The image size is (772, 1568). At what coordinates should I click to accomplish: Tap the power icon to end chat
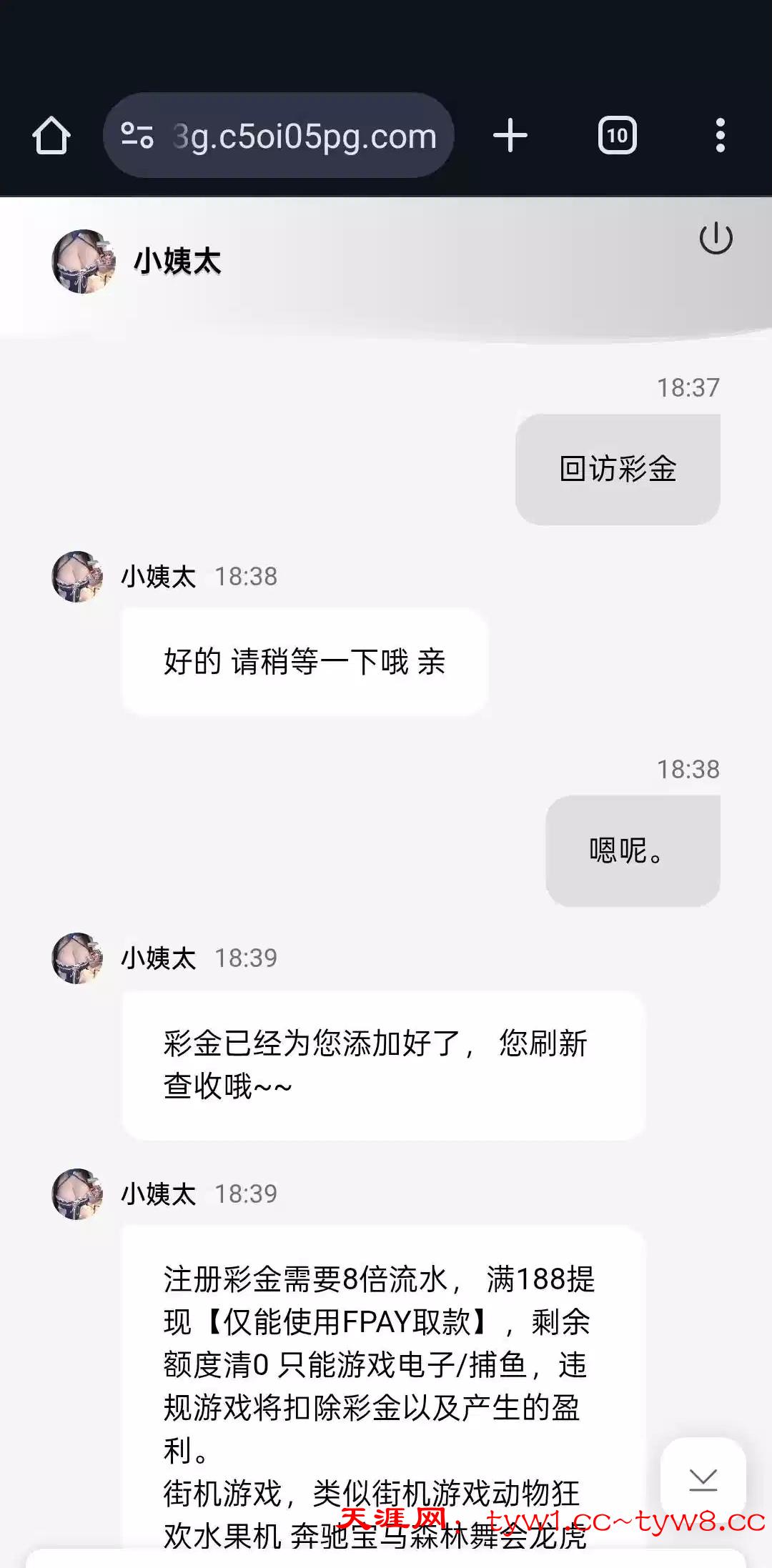click(716, 239)
